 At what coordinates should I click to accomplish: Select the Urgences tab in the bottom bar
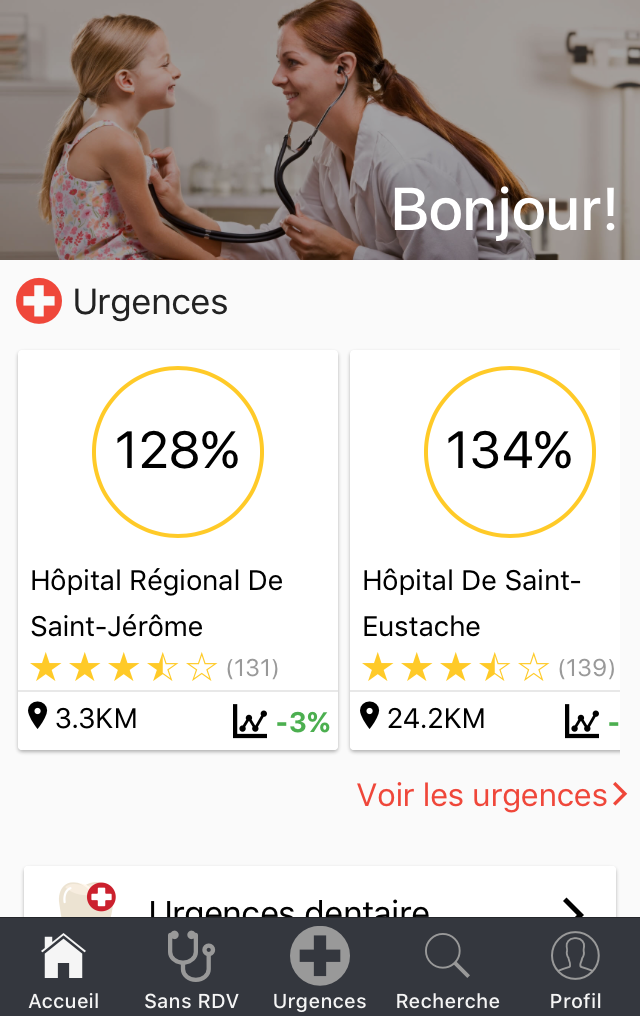tap(320, 968)
